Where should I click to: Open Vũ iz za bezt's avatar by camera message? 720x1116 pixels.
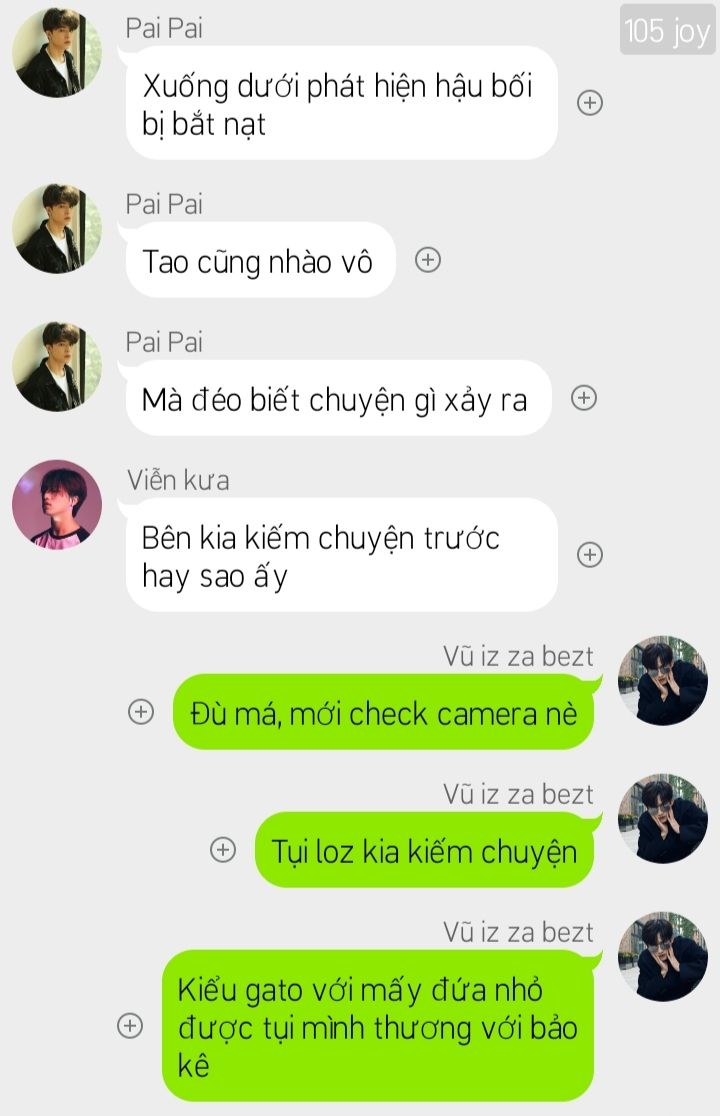coord(663,681)
